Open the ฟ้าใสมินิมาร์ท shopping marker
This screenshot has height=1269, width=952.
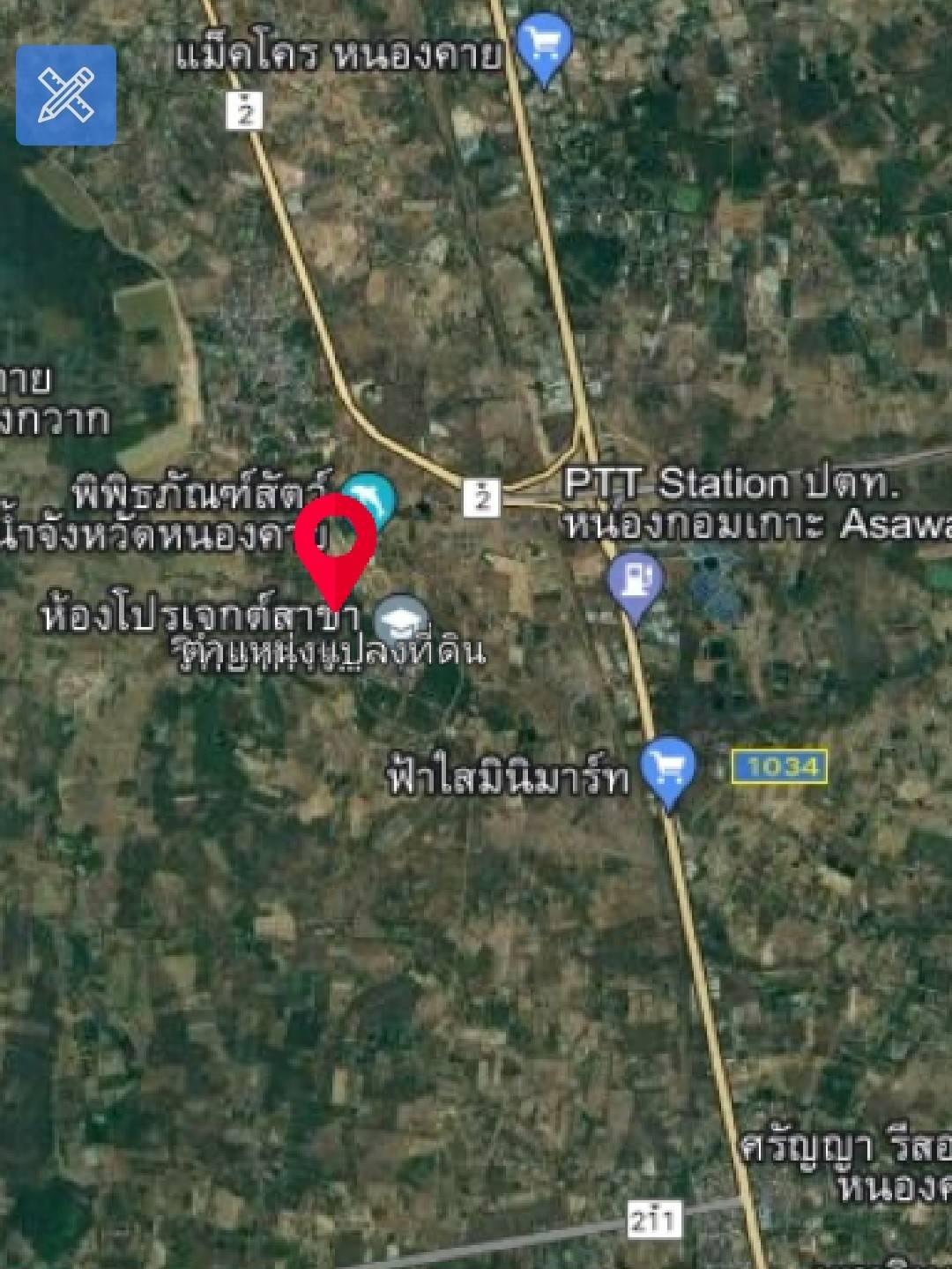click(x=668, y=768)
